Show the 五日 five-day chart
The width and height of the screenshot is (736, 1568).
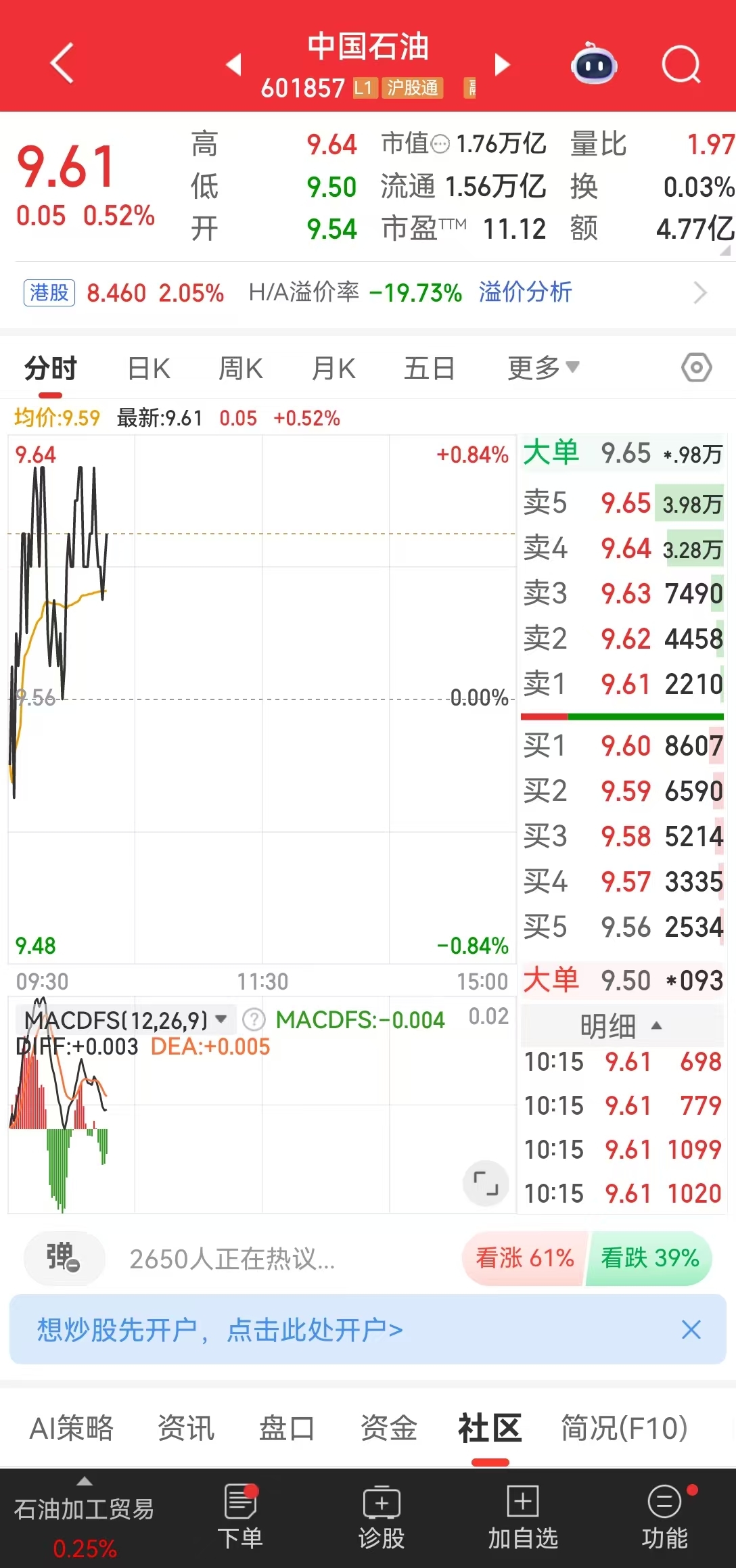click(x=429, y=369)
